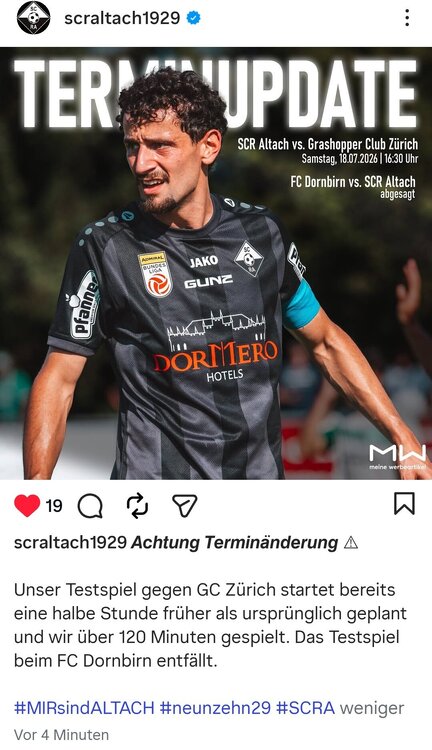Open the #SCRA hashtag
This screenshot has height=750, width=432.
point(305,708)
